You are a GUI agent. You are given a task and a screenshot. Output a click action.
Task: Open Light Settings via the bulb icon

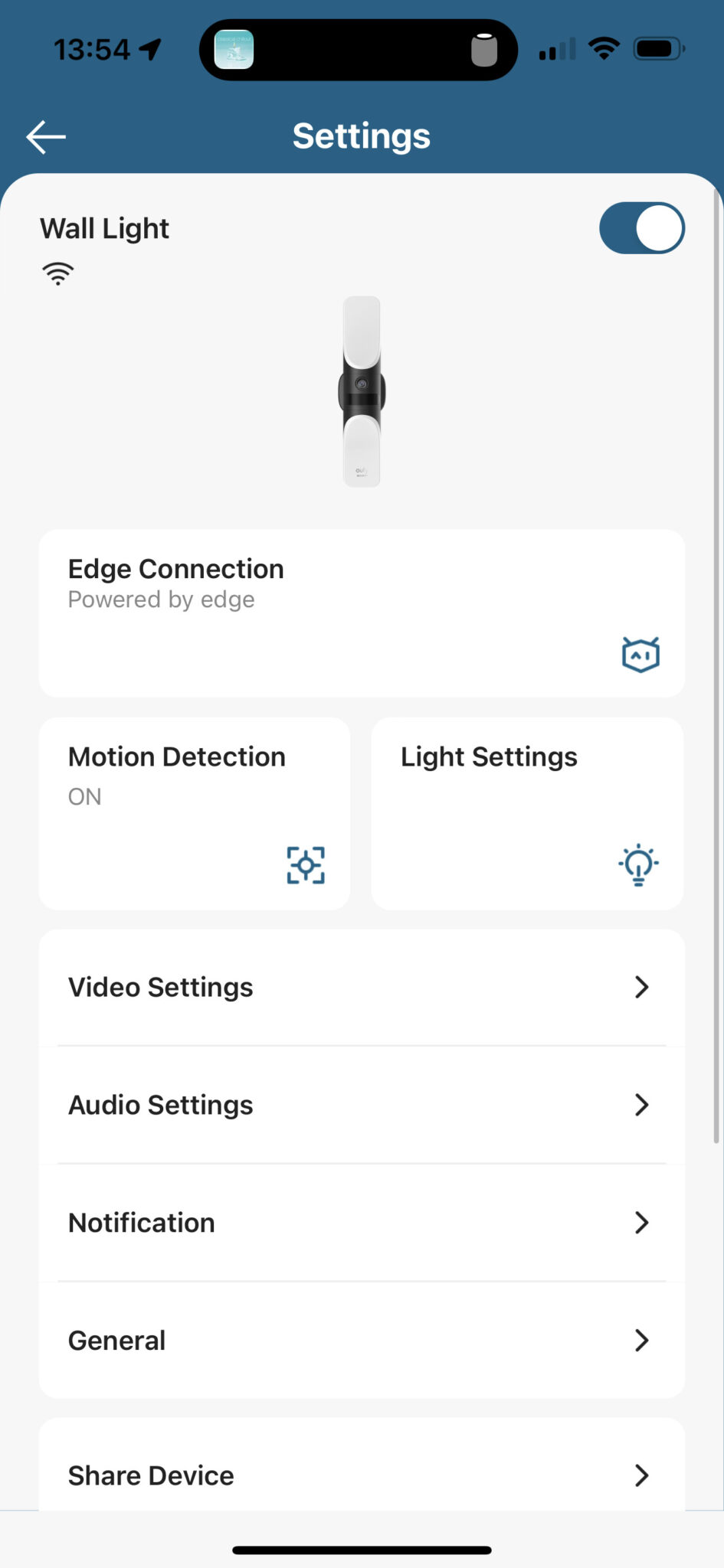(x=637, y=864)
